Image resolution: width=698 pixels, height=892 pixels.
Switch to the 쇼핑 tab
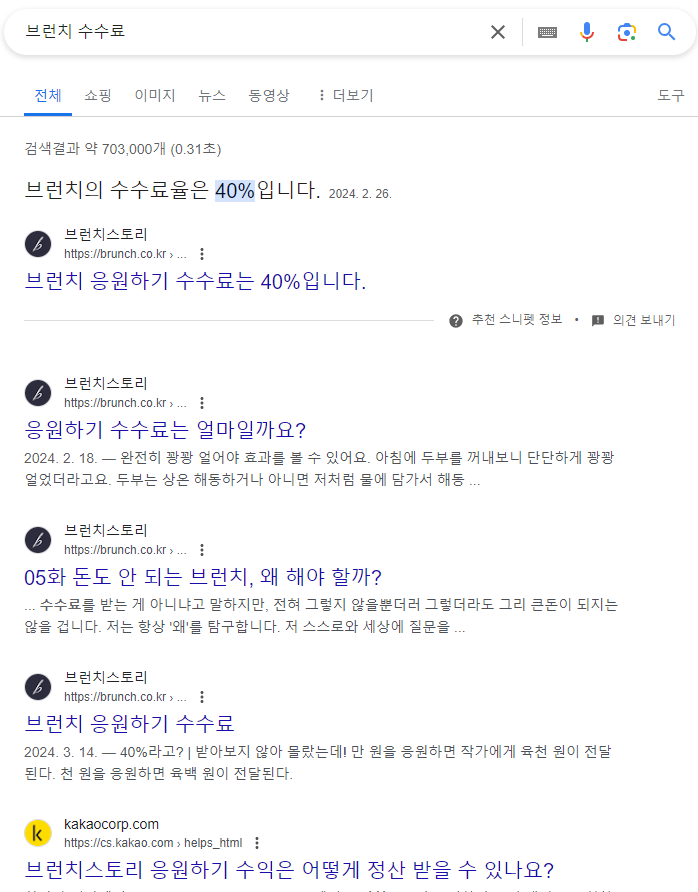98,96
